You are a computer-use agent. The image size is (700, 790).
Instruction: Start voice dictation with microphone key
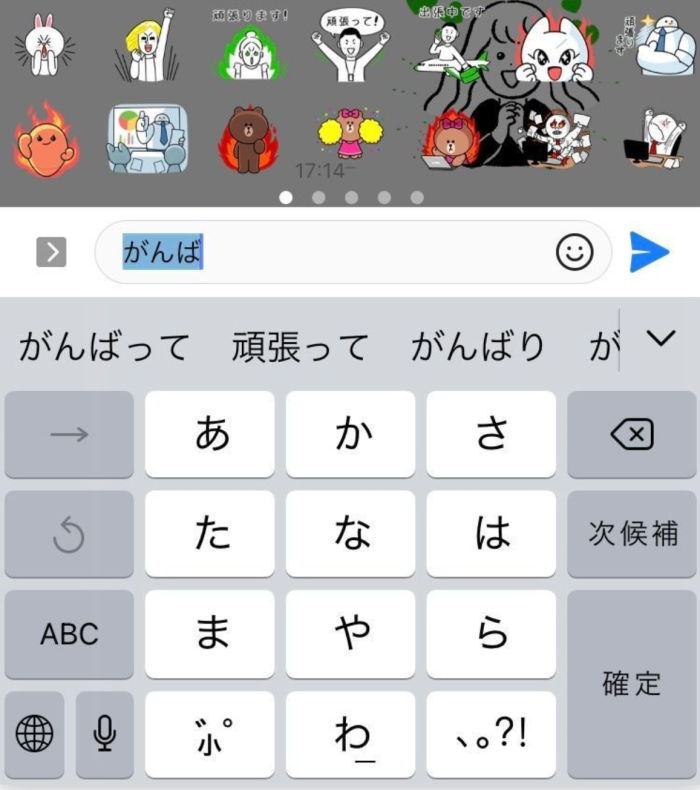pos(104,735)
